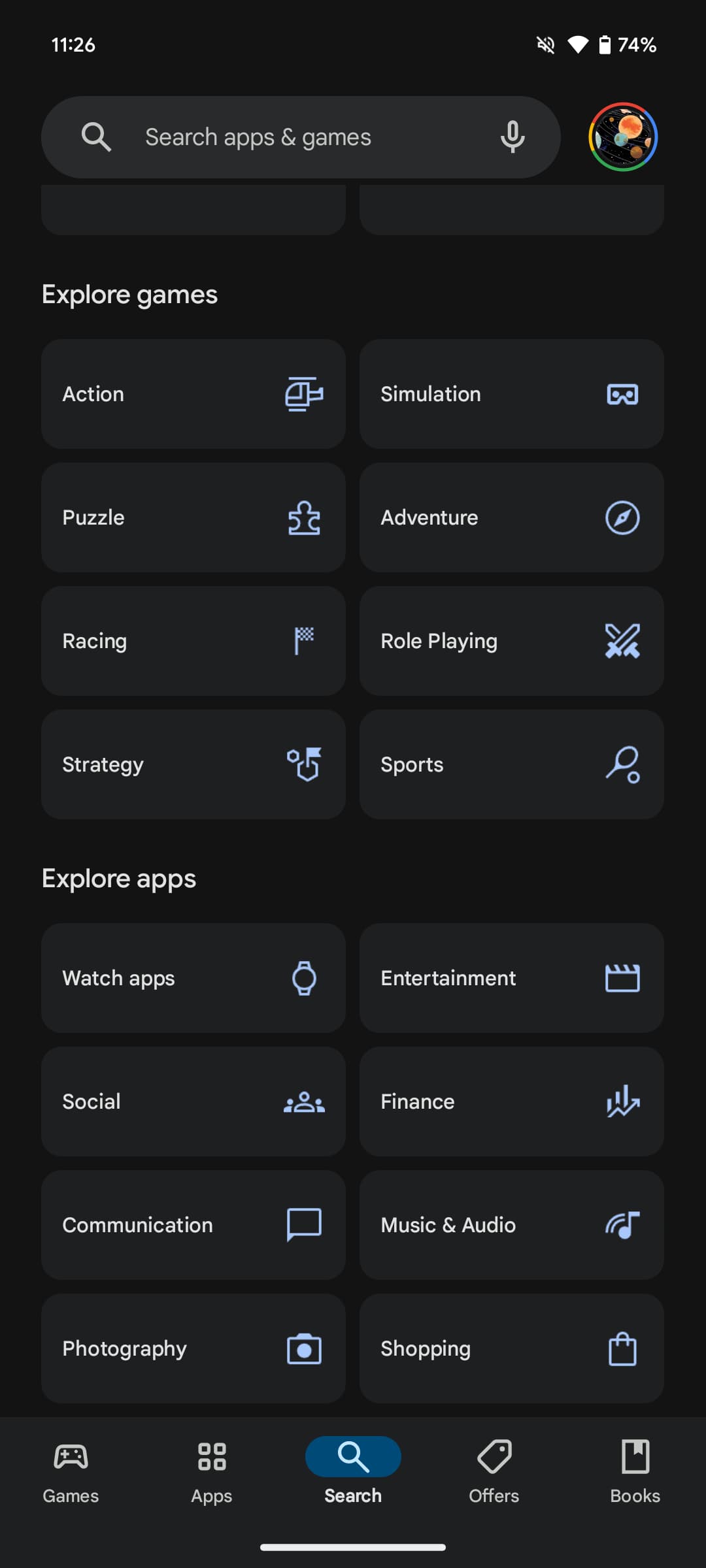Open the Action games category

coord(193,394)
